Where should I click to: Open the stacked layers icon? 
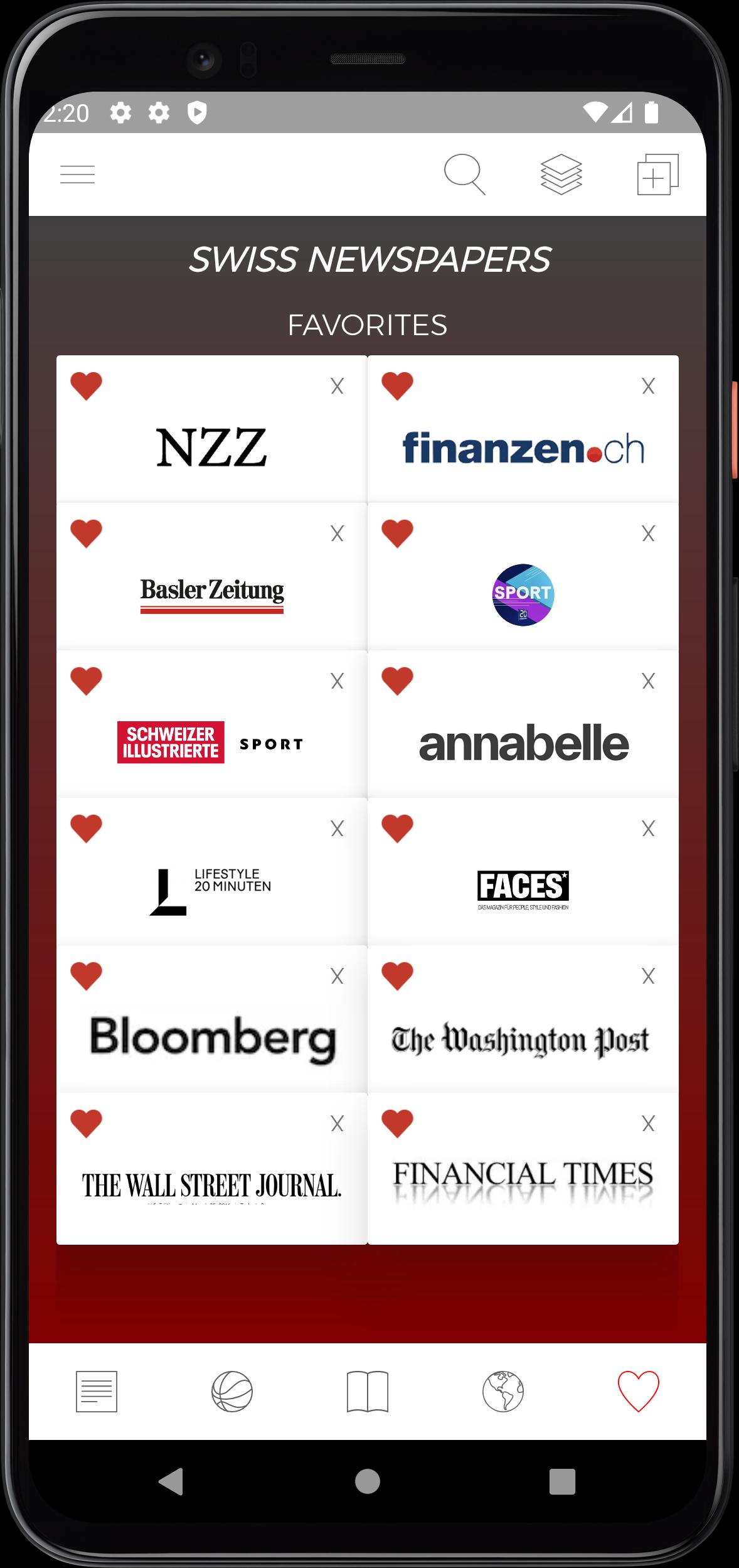tap(561, 175)
